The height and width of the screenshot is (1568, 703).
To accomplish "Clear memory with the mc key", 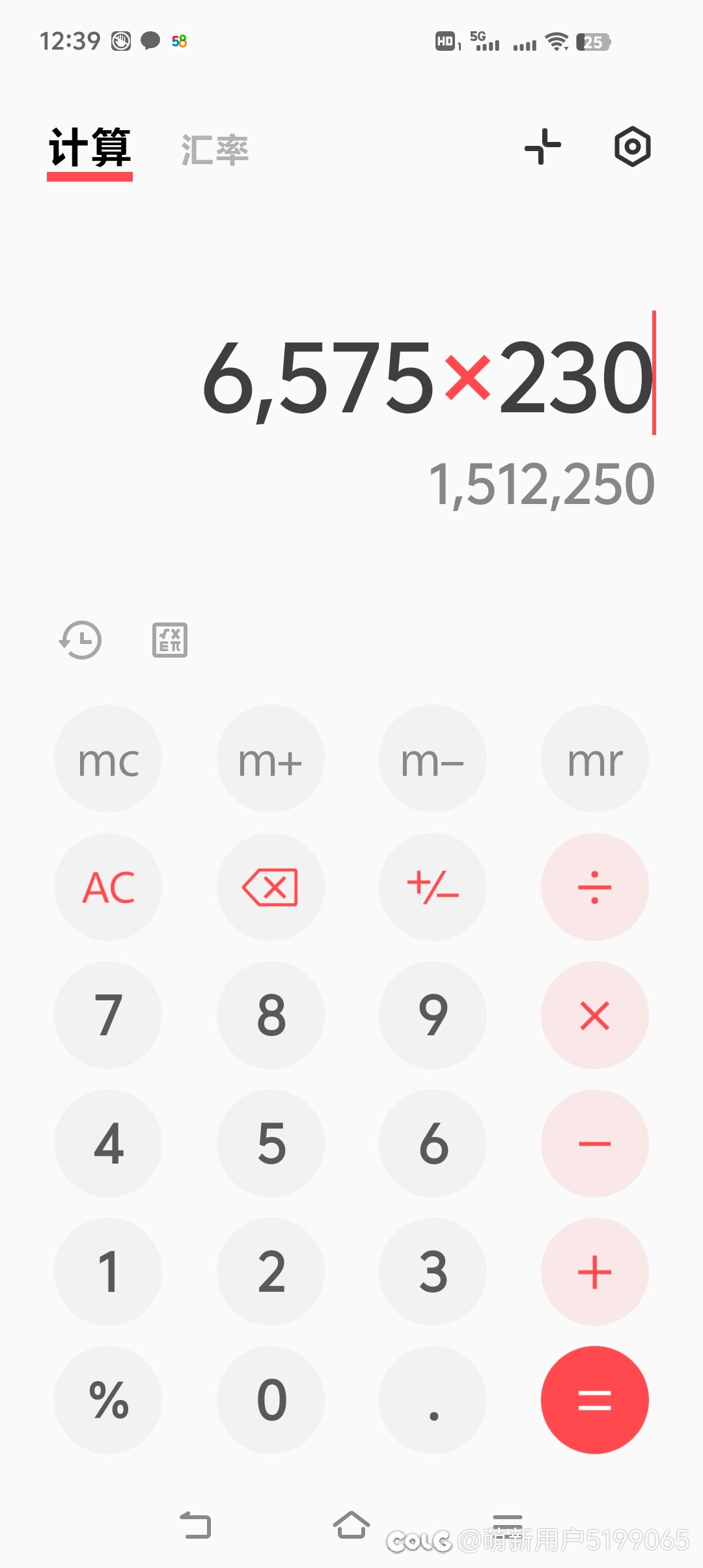I will tap(108, 759).
